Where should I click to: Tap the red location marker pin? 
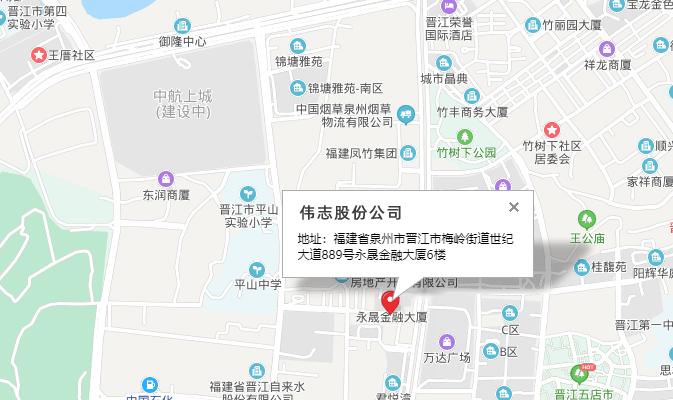click(390, 300)
